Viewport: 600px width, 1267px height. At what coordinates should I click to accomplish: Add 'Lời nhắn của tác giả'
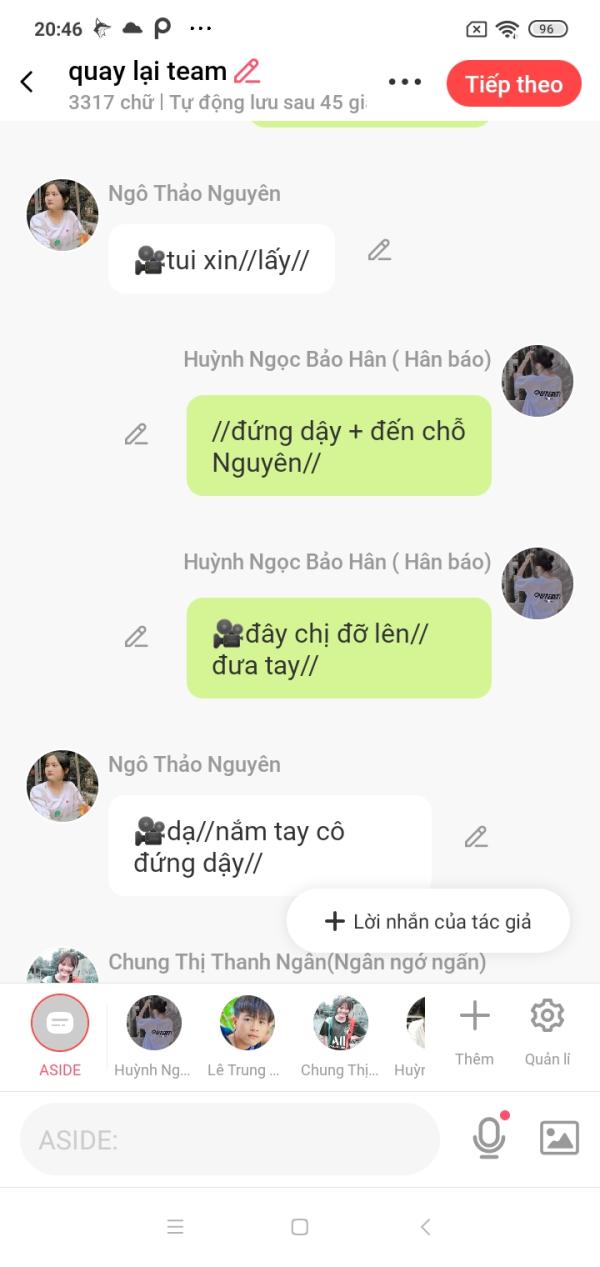[x=428, y=921]
